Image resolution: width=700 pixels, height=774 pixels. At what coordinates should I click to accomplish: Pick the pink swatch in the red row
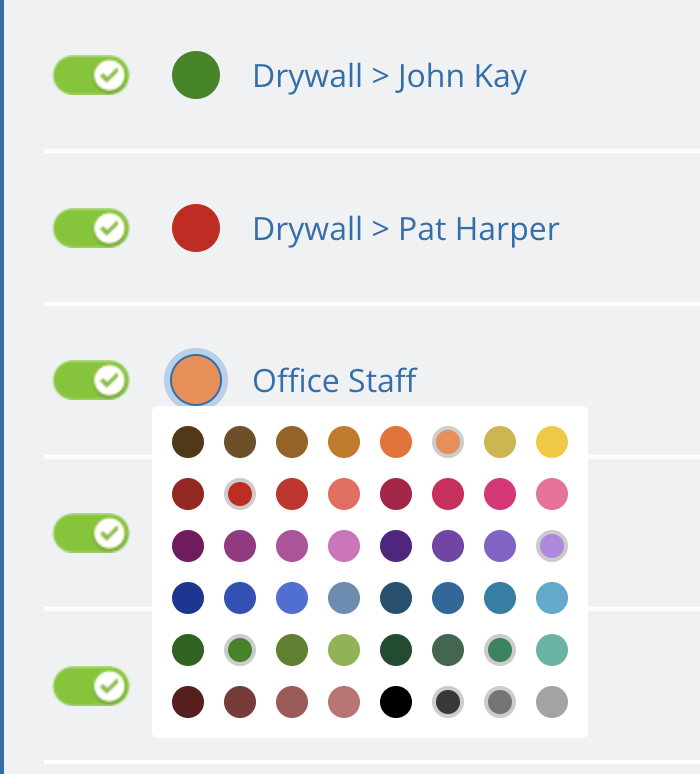point(552,494)
